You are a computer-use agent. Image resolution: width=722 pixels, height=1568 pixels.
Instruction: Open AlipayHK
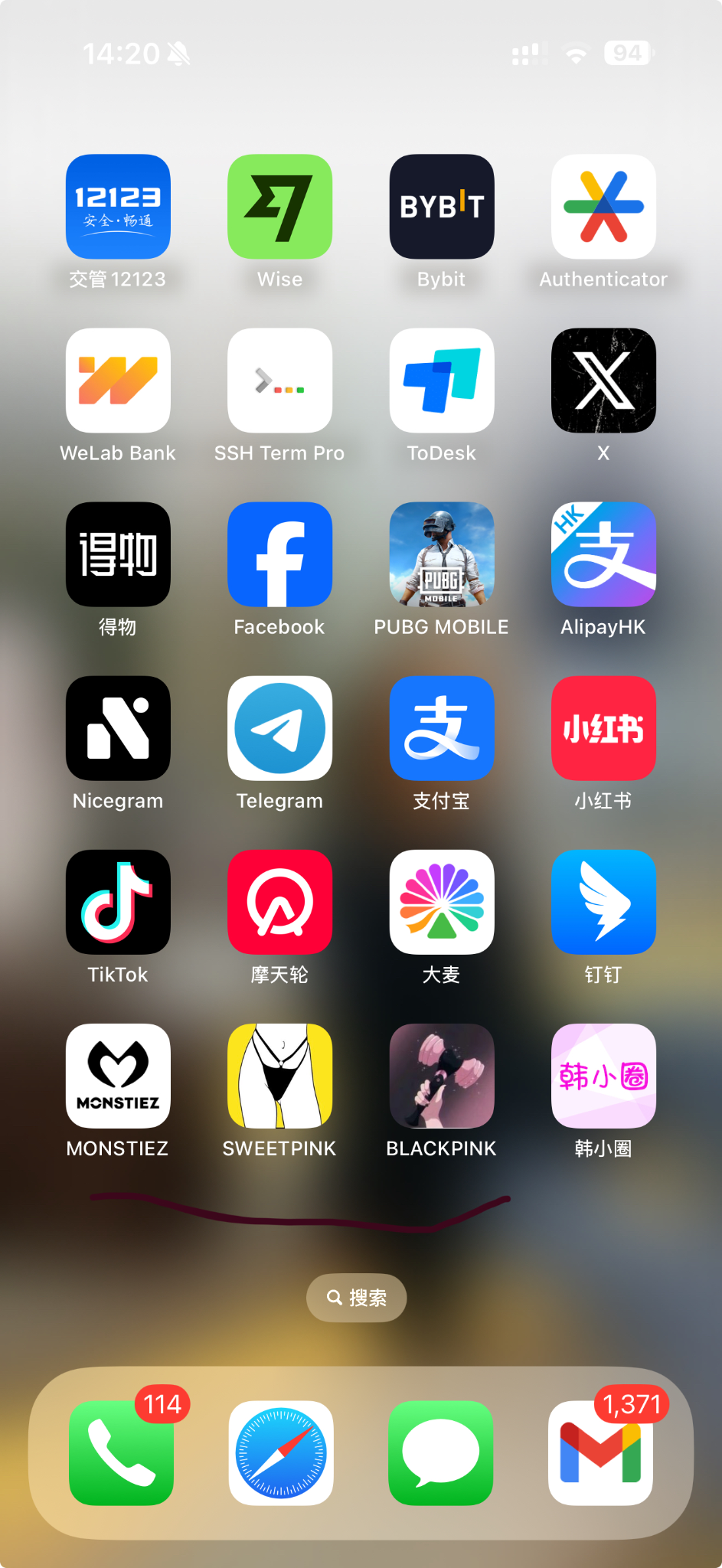[x=603, y=554]
